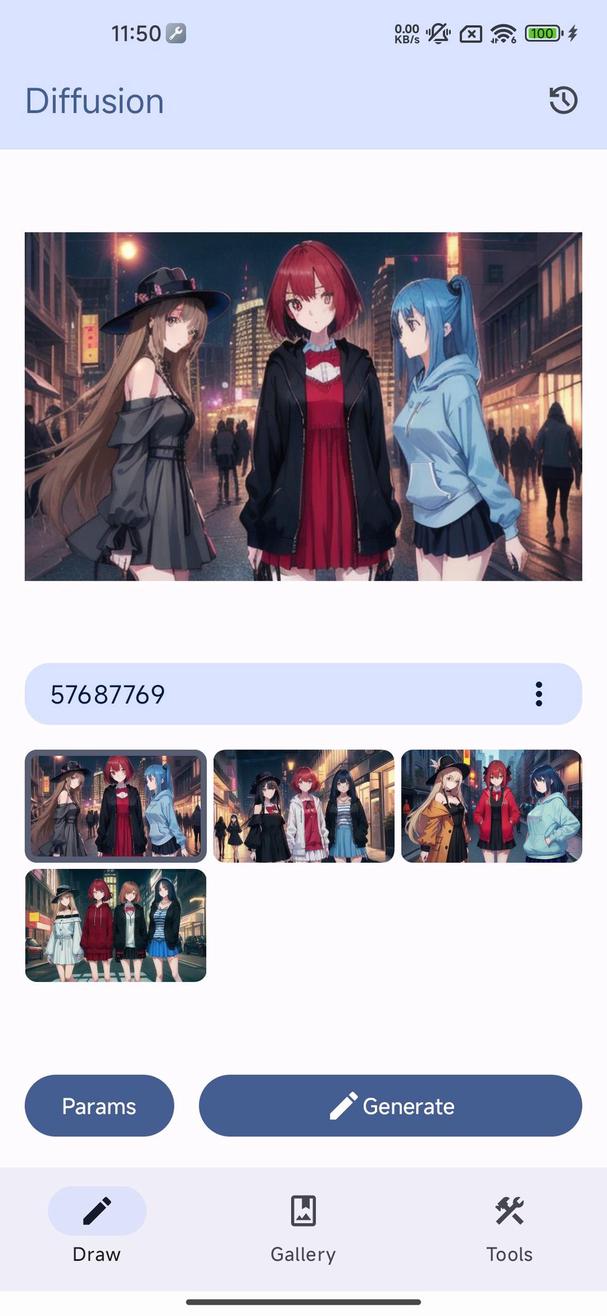Select the thumbnail with the white-jacket girl
The width and height of the screenshot is (607, 1316).
(303, 806)
